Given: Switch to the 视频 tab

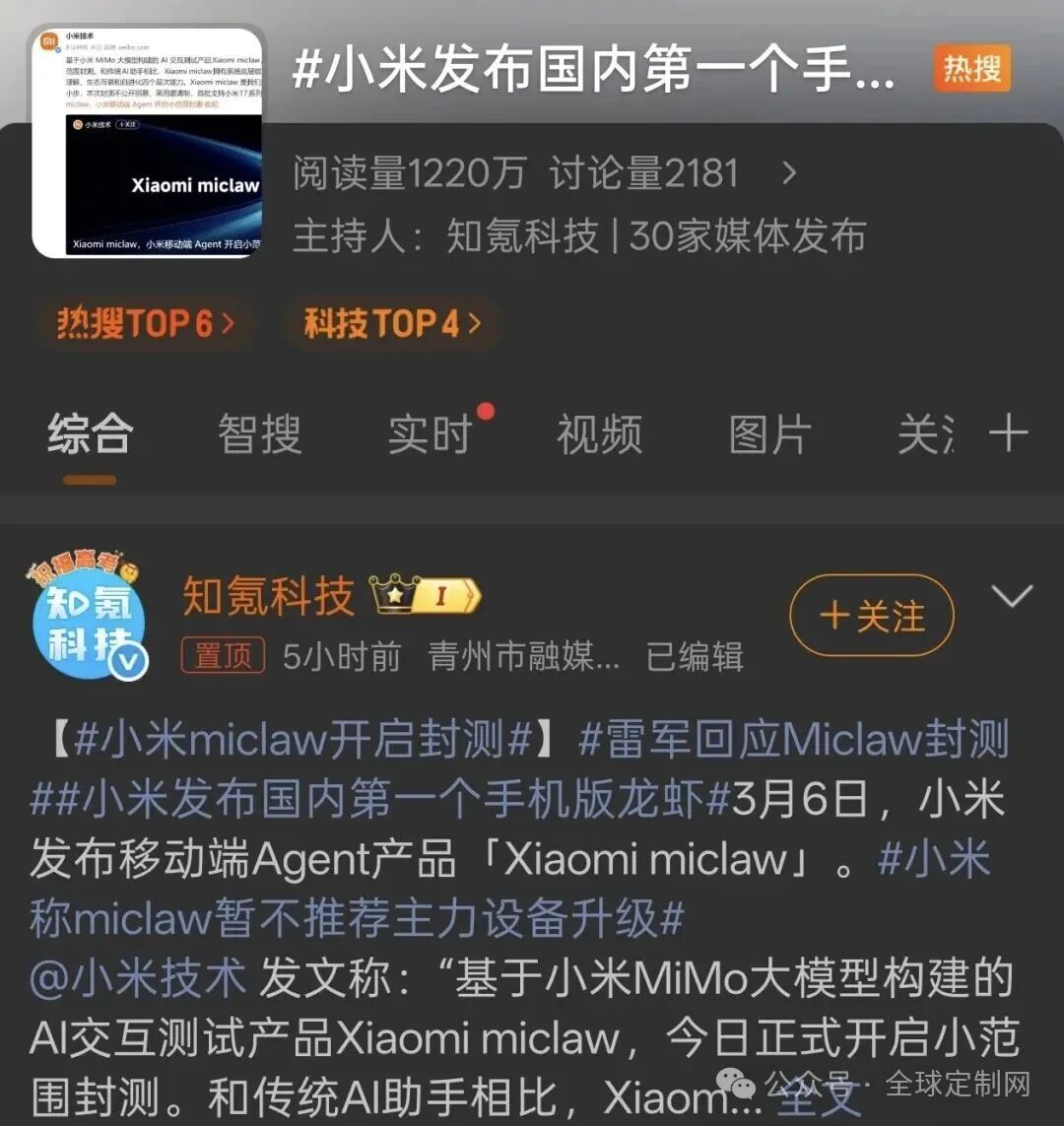Looking at the screenshot, I should point(599,434).
